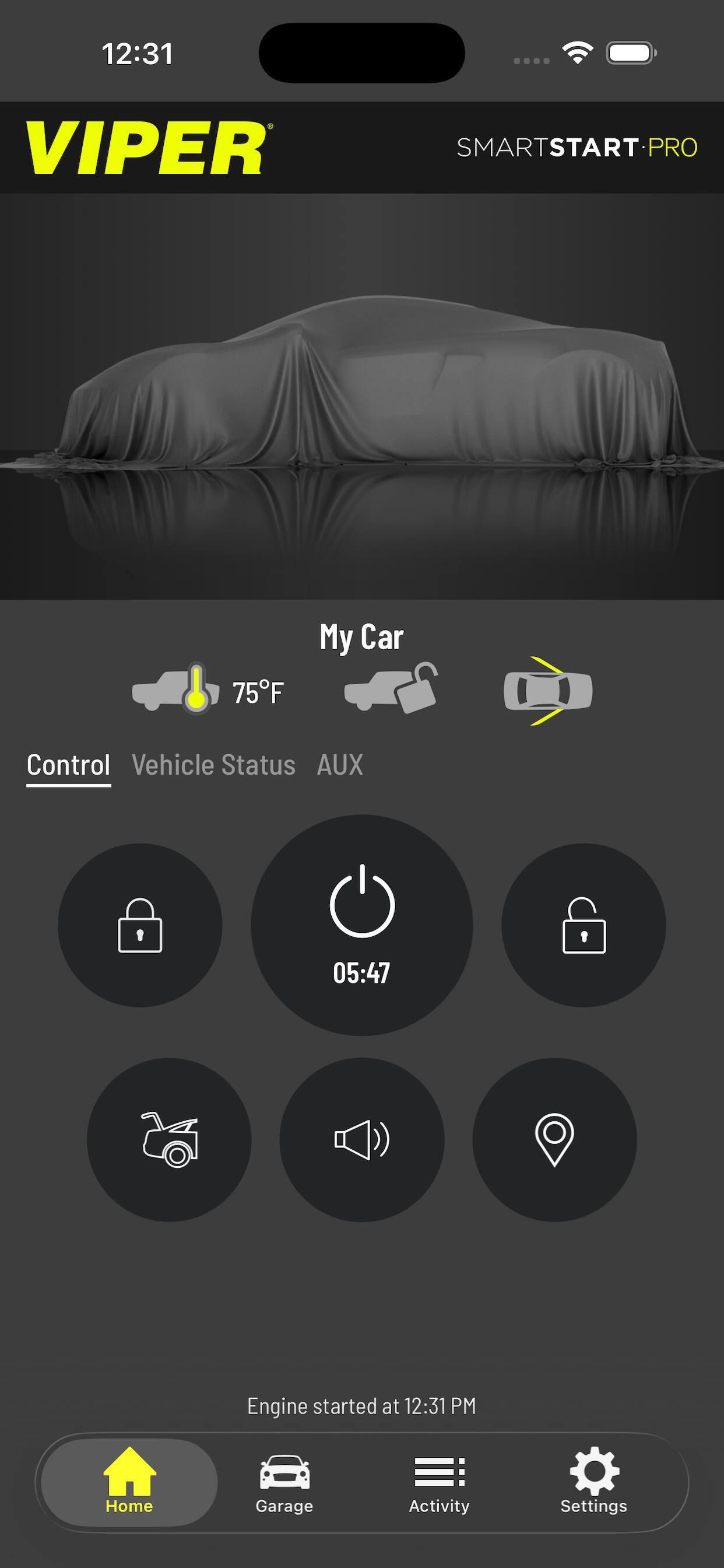Select the Control tab
This screenshot has height=1568, width=724.
point(68,766)
